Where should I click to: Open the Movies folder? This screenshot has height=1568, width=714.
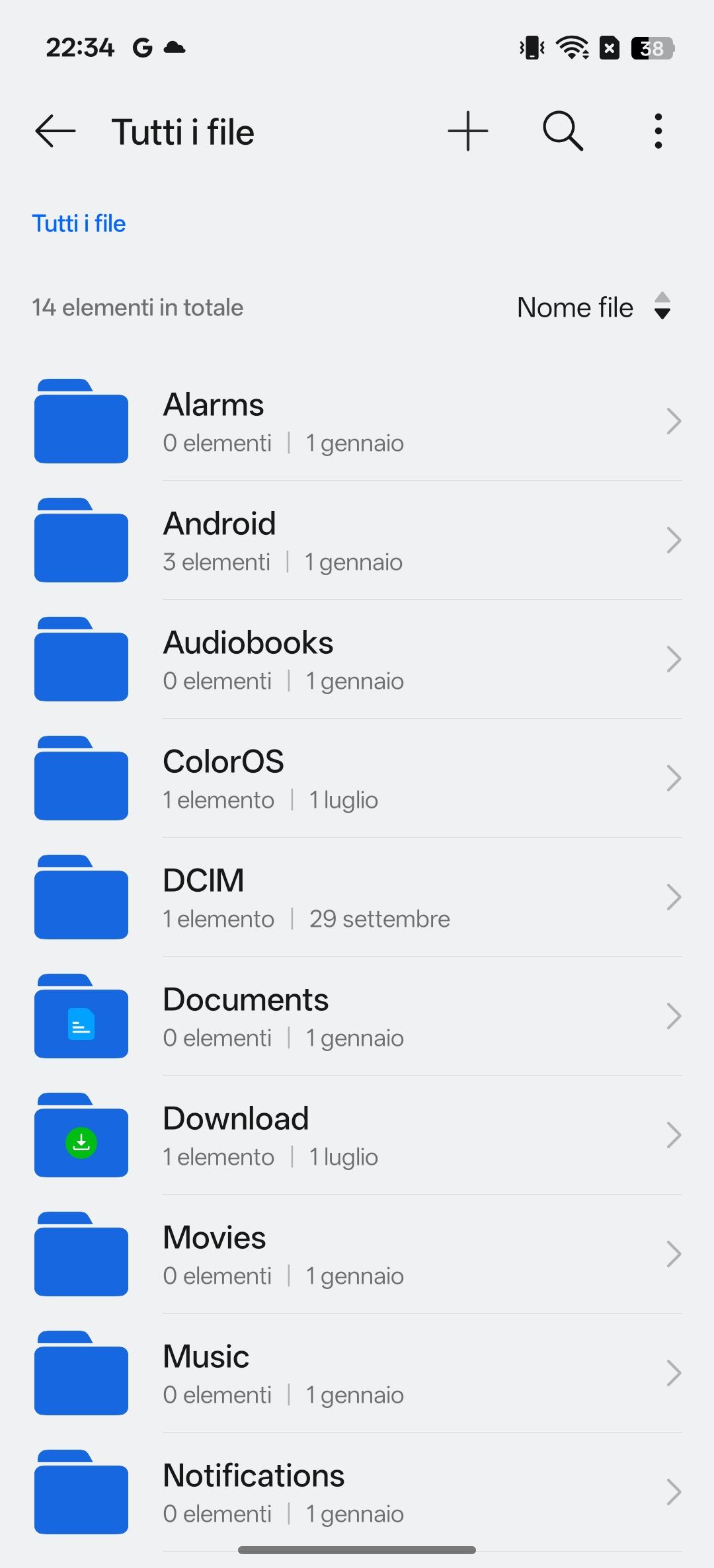[357, 1255]
